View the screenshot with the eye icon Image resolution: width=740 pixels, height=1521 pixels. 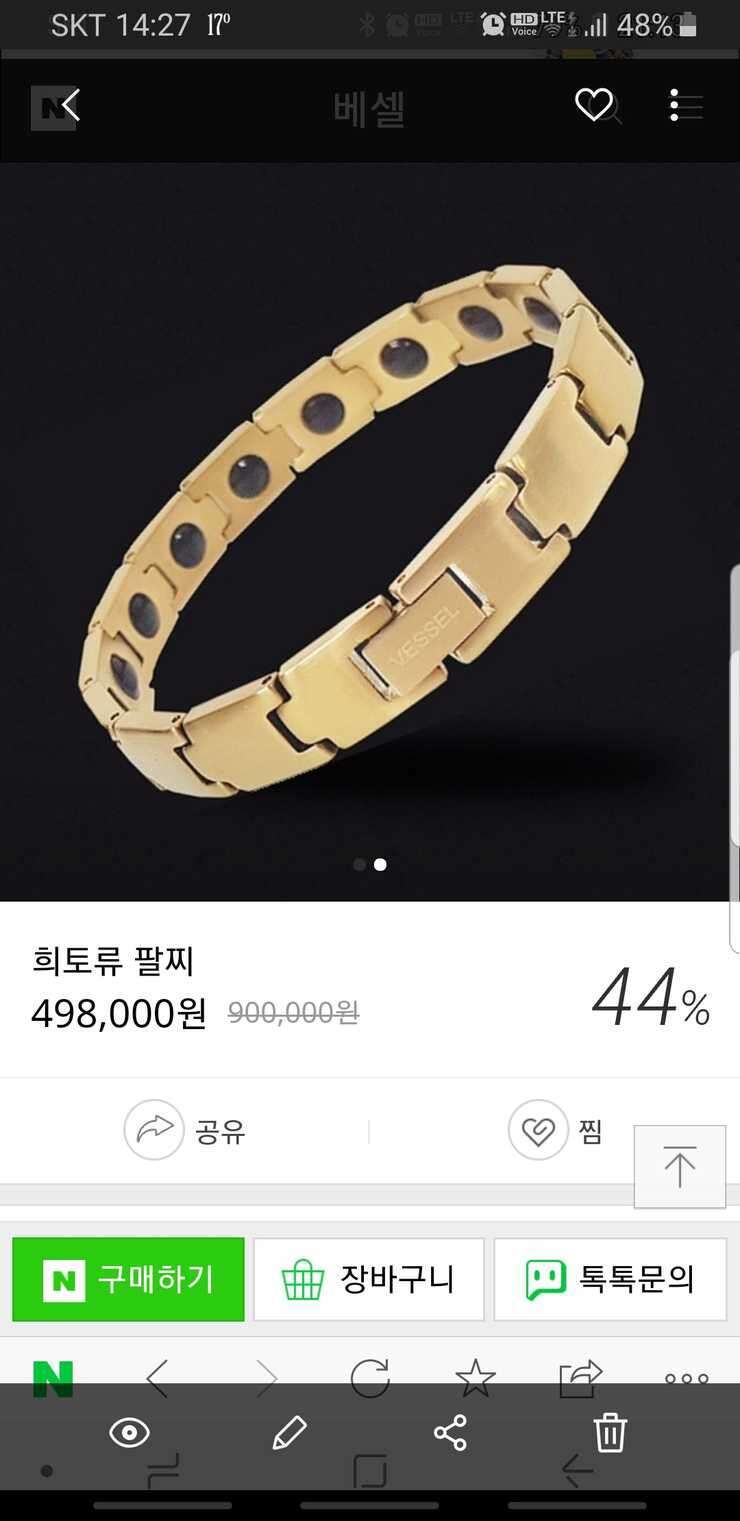pos(129,1433)
